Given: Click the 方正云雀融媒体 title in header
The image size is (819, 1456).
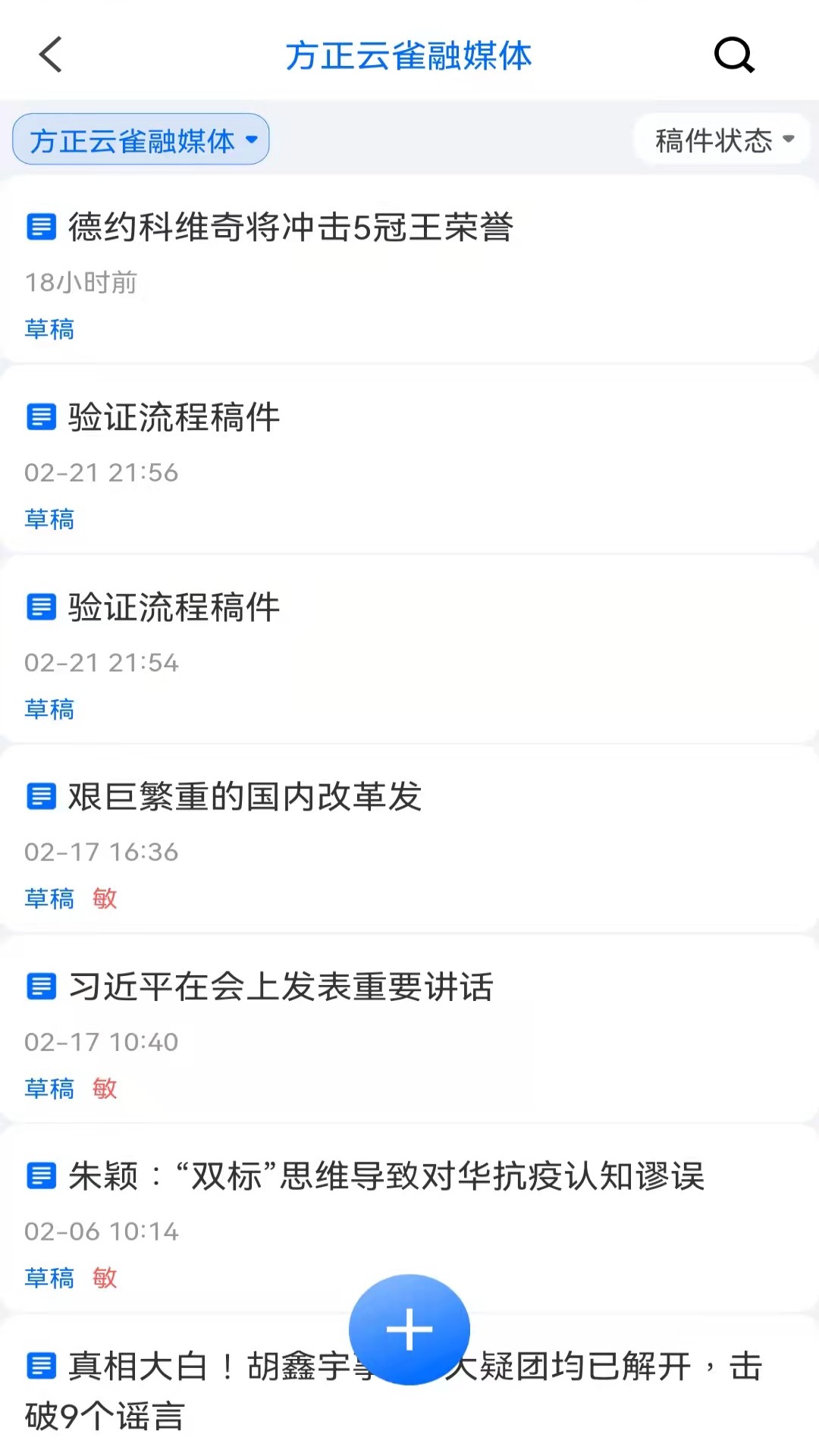Looking at the screenshot, I should (x=409, y=55).
